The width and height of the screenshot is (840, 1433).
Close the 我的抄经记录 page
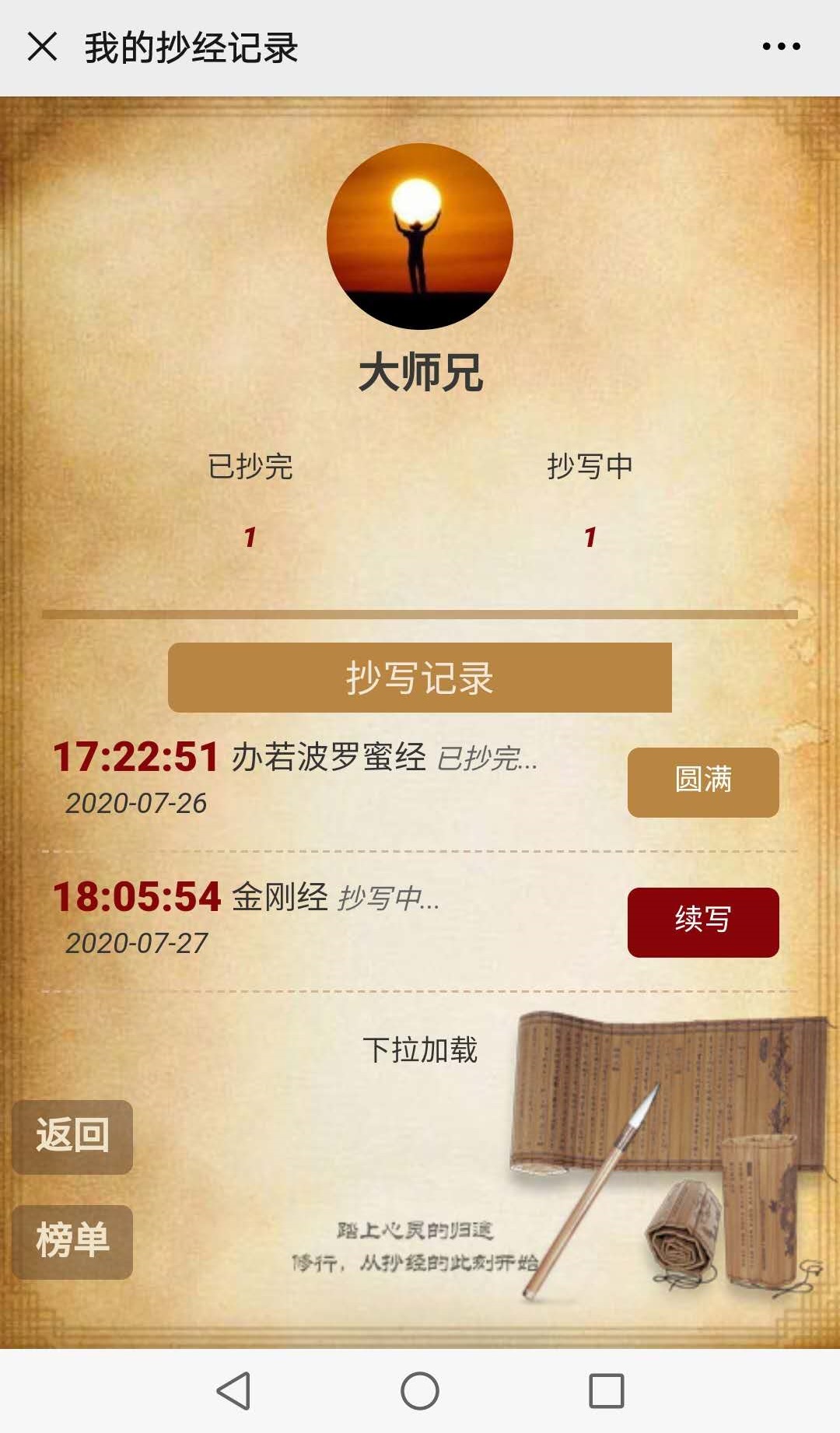click(42, 47)
